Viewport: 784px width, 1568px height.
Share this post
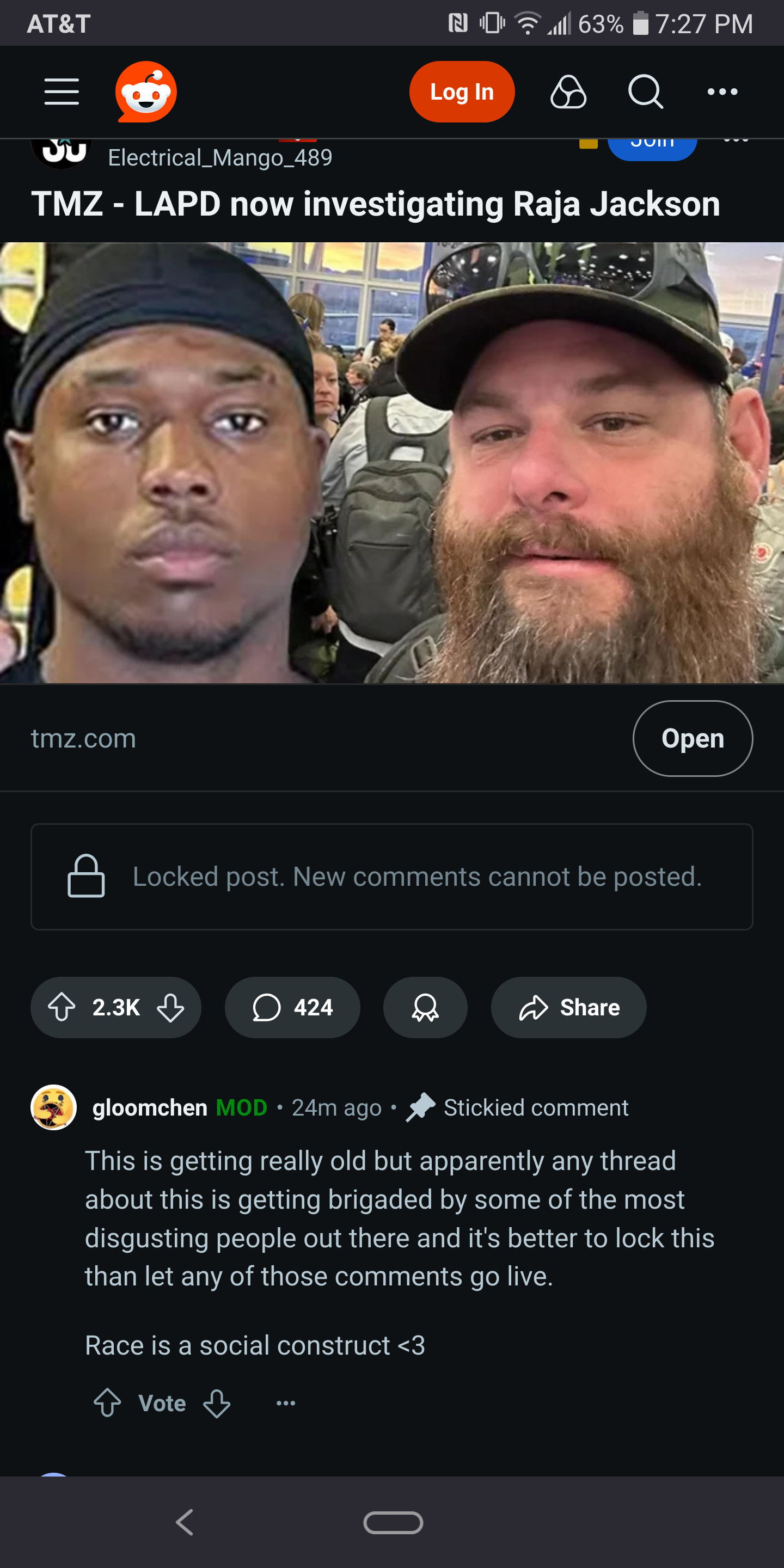coord(568,1007)
